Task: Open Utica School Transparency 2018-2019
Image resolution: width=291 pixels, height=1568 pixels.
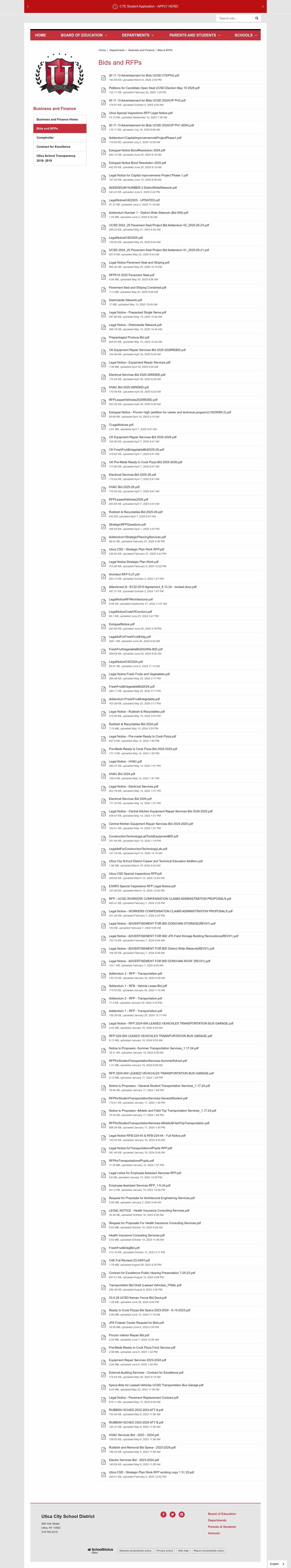Action: tap(56, 158)
